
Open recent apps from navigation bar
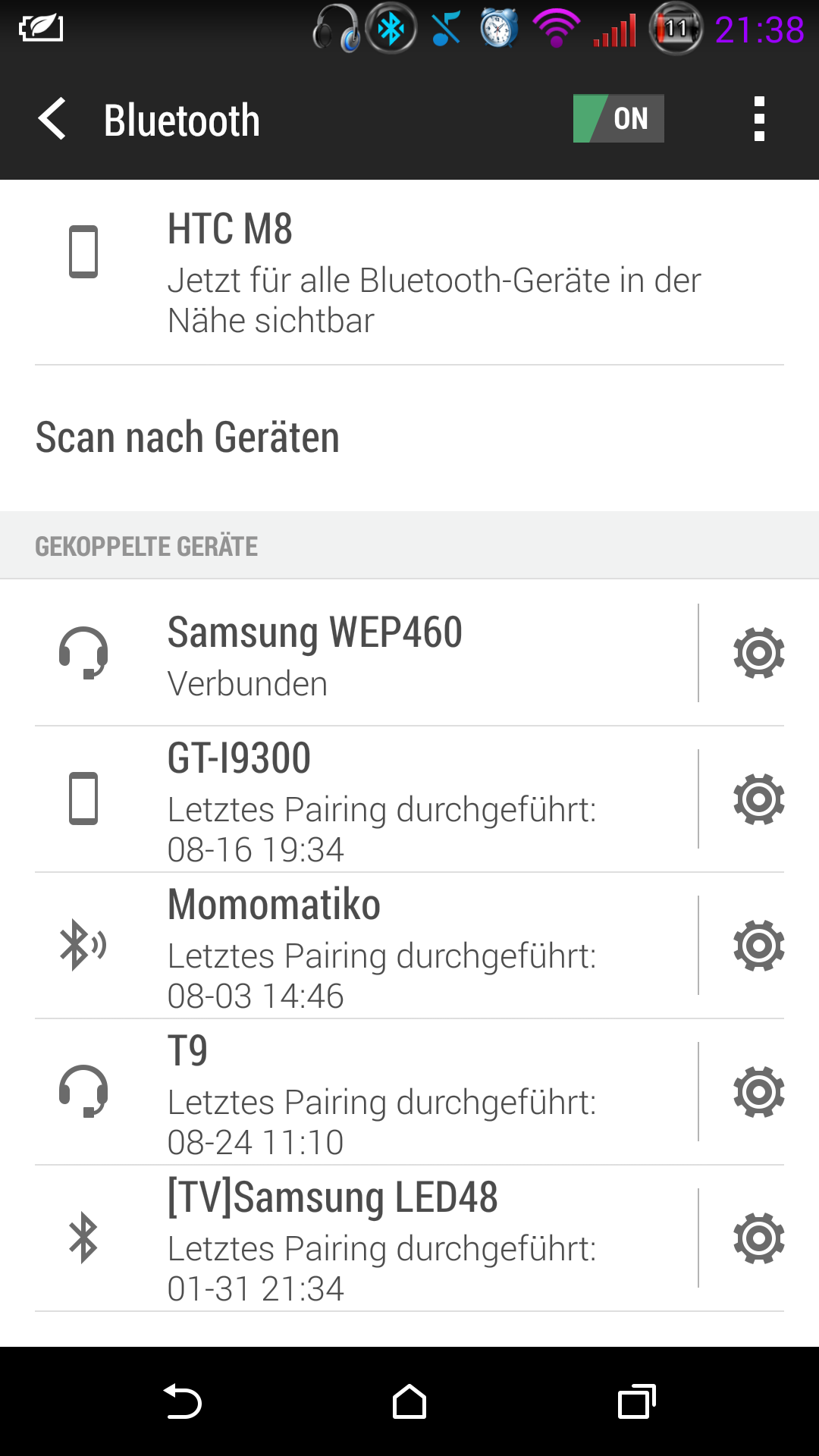click(637, 1401)
